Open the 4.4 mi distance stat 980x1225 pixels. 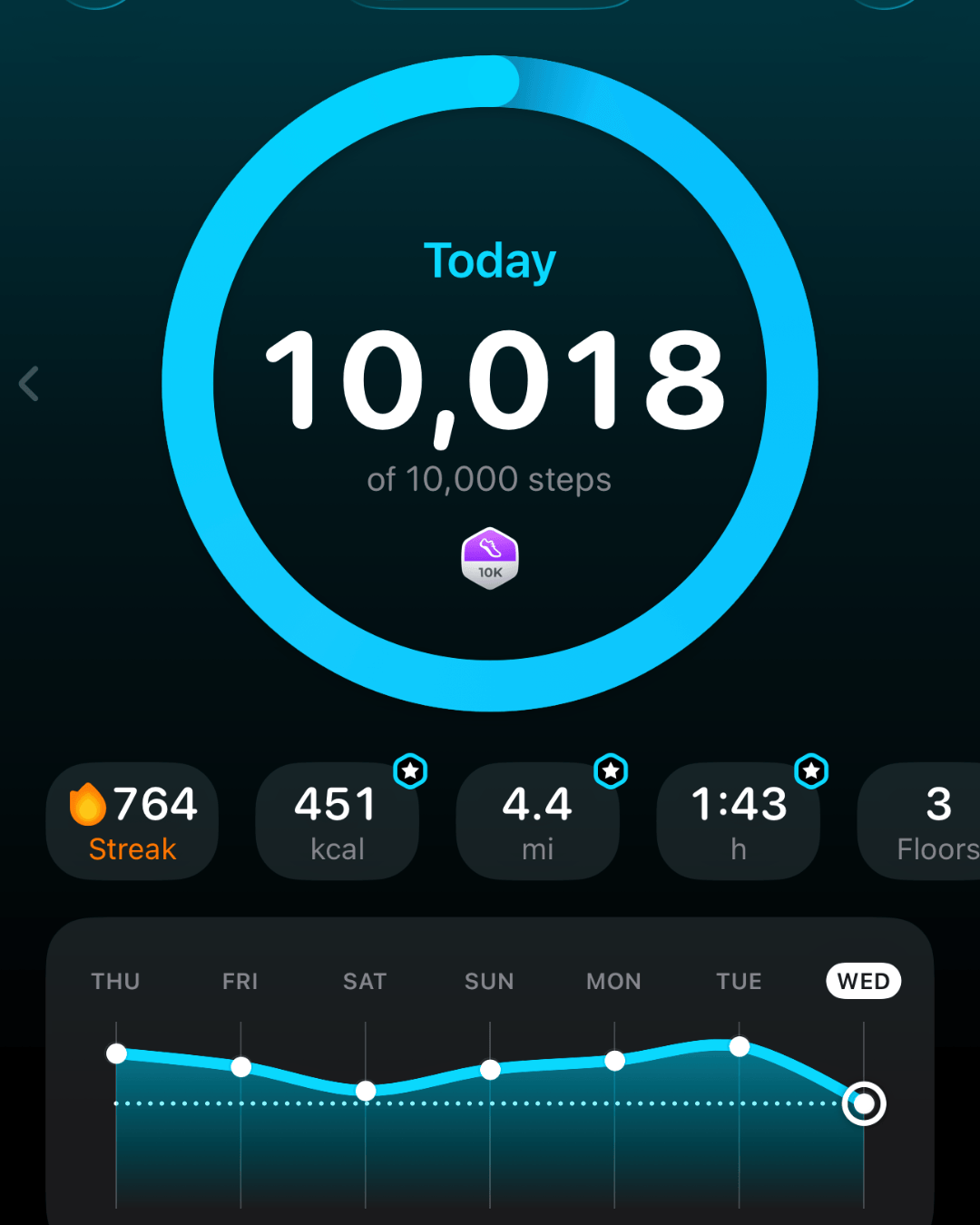point(538,821)
